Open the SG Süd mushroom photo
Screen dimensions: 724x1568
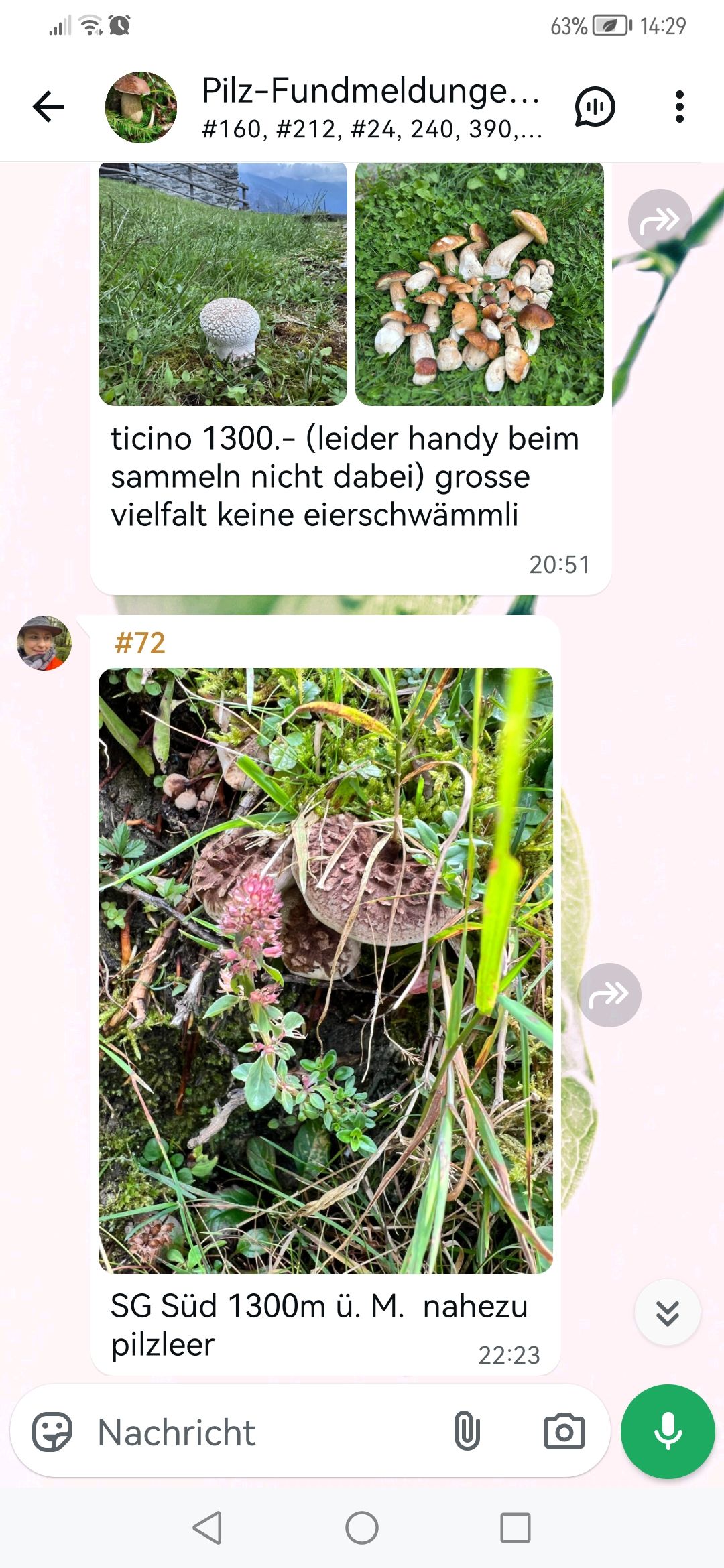click(x=326, y=970)
